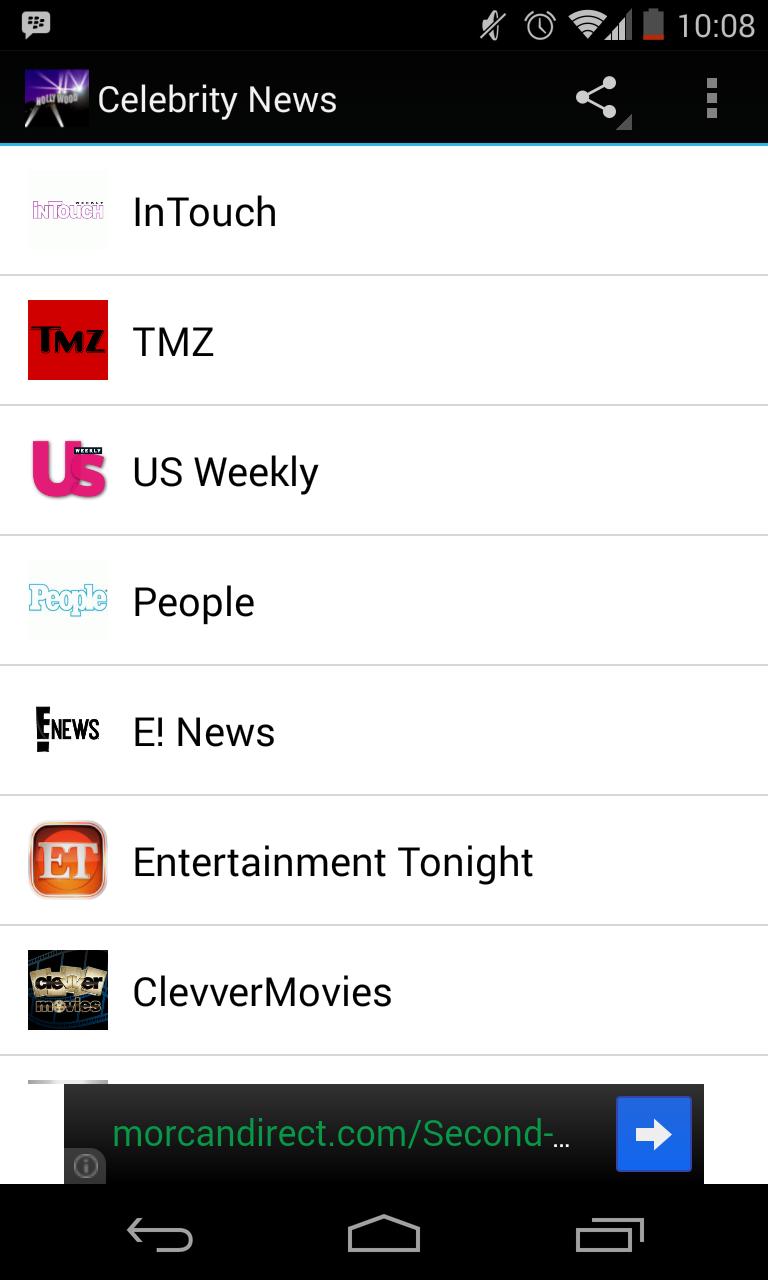Share the Celebrity News app
Viewport: 768px width, 1280px height.
pyautogui.click(x=597, y=99)
